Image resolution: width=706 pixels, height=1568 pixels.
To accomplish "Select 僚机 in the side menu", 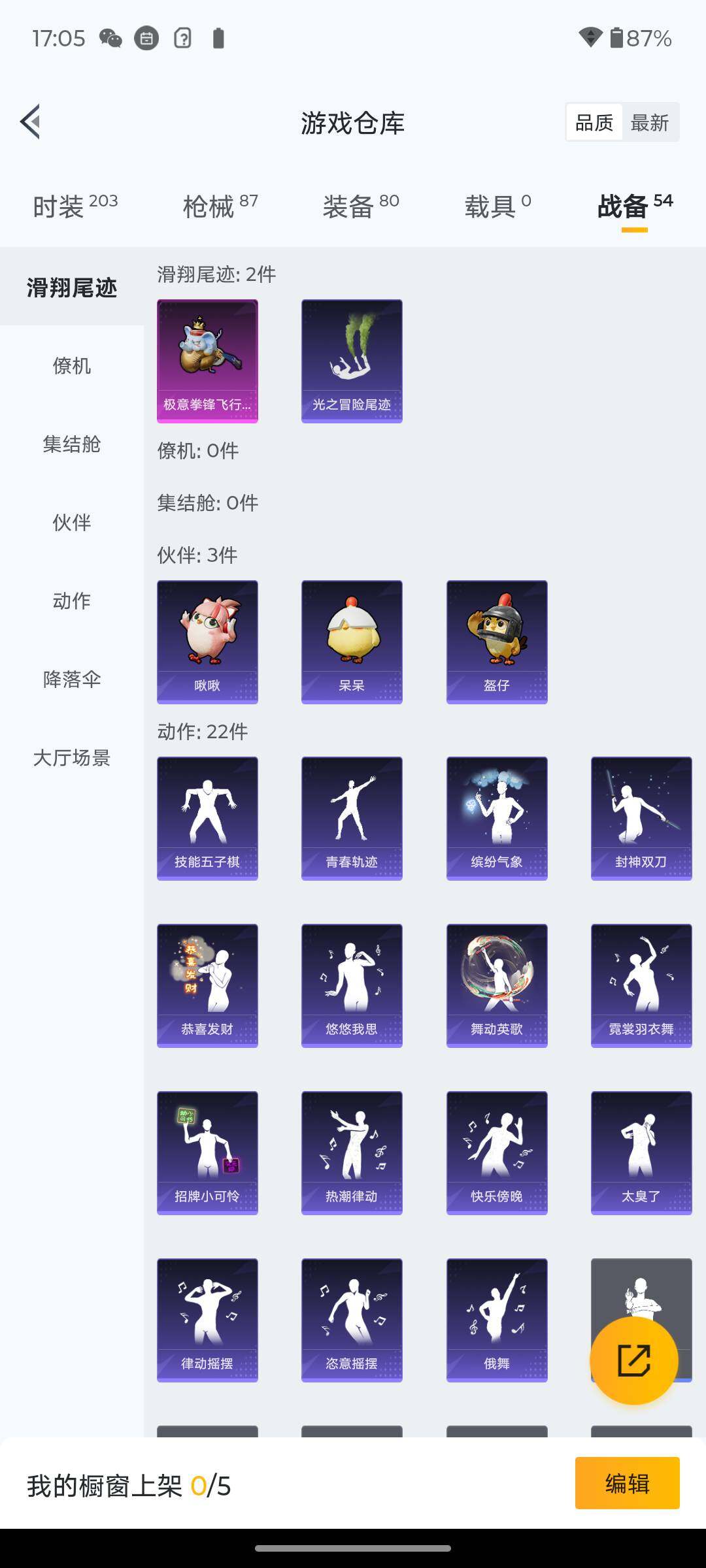I will coord(72,366).
